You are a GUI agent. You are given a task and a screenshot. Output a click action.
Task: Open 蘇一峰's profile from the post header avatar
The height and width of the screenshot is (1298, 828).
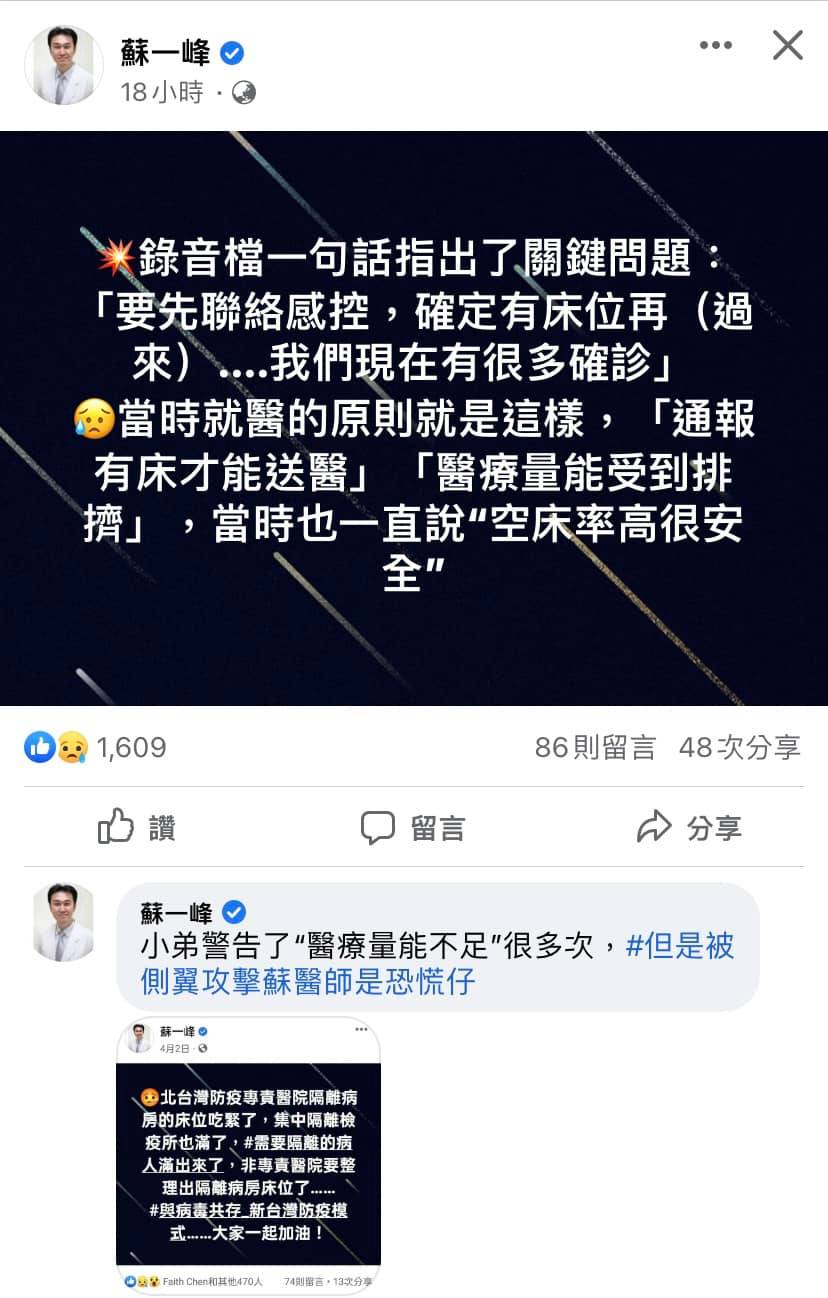64,65
